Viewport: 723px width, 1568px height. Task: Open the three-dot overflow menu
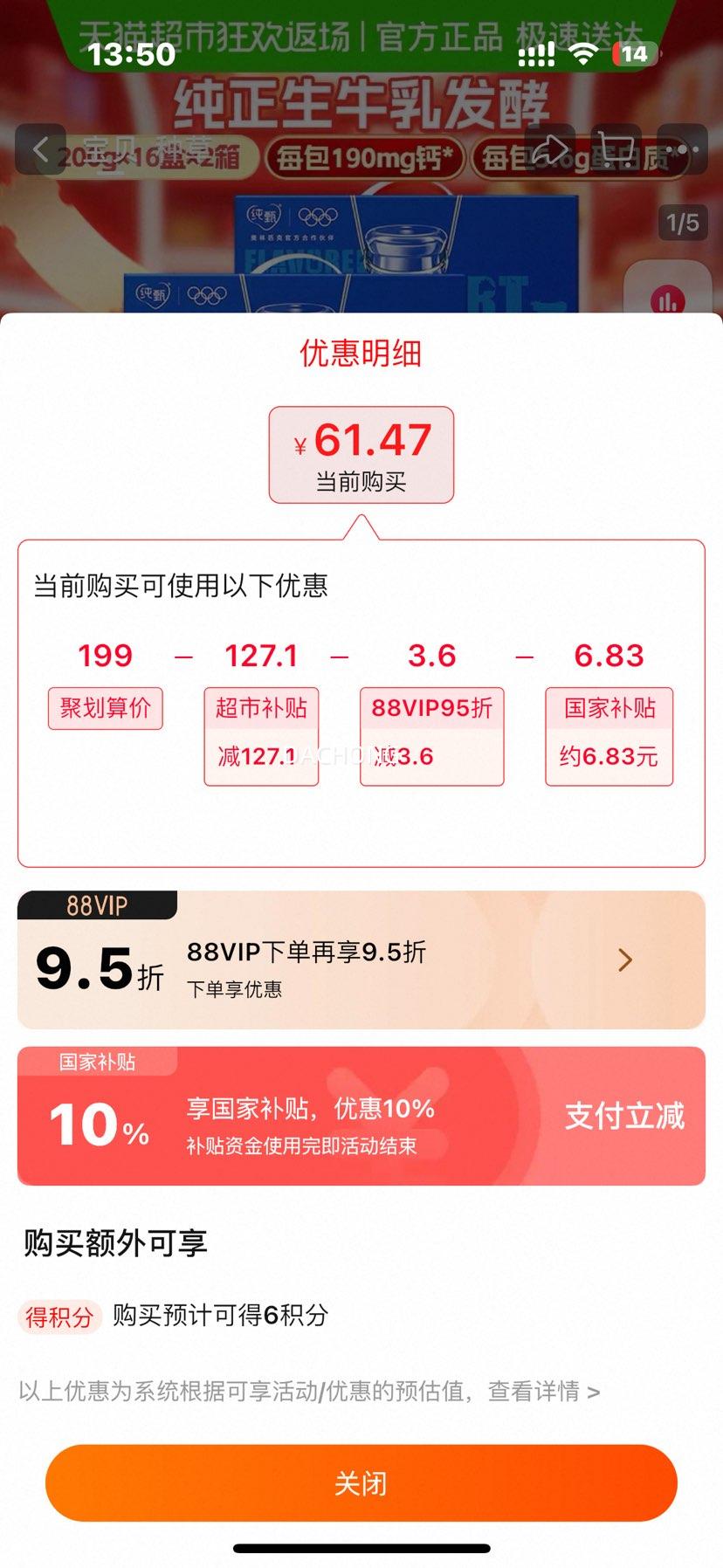(x=682, y=149)
